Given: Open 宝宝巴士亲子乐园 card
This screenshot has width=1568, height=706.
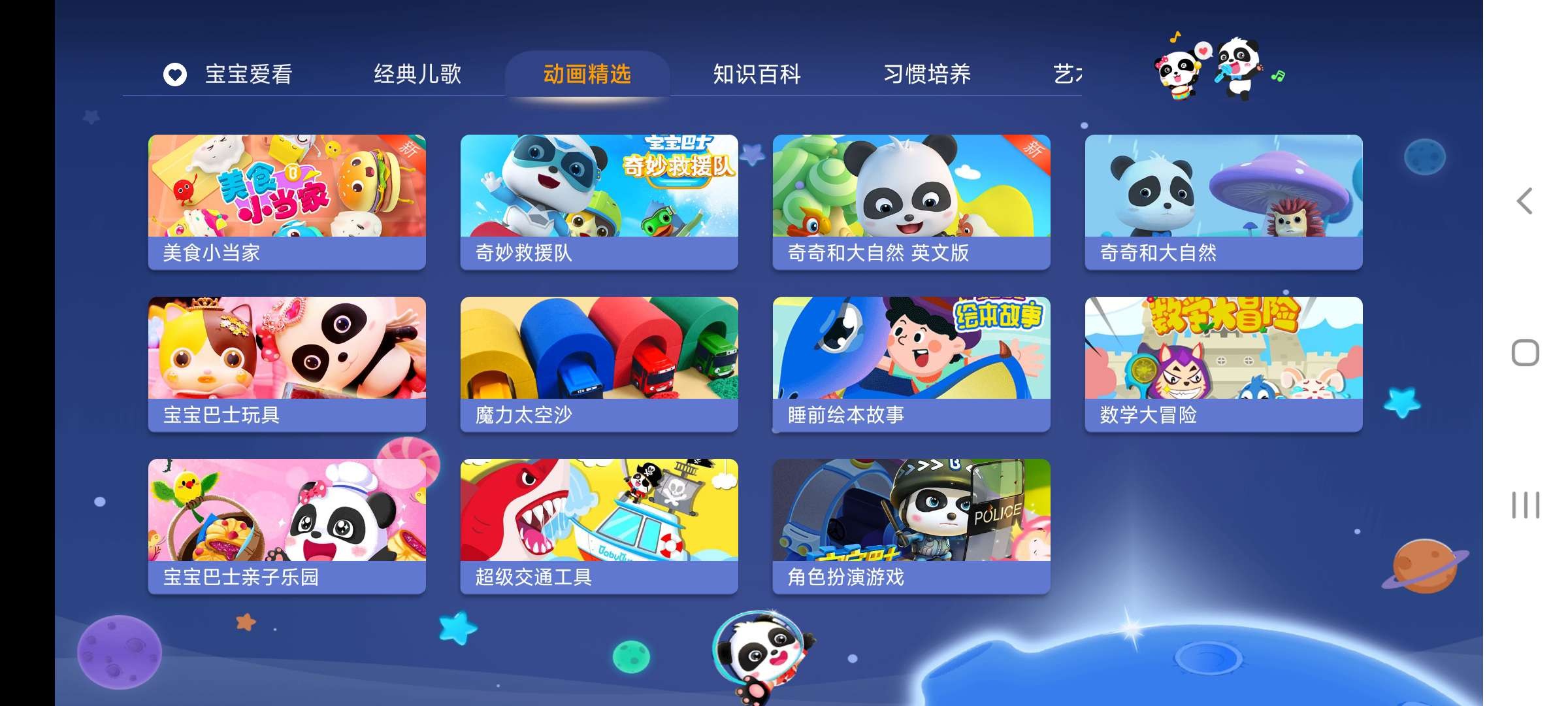Looking at the screenshot, I should click(287, 526).
